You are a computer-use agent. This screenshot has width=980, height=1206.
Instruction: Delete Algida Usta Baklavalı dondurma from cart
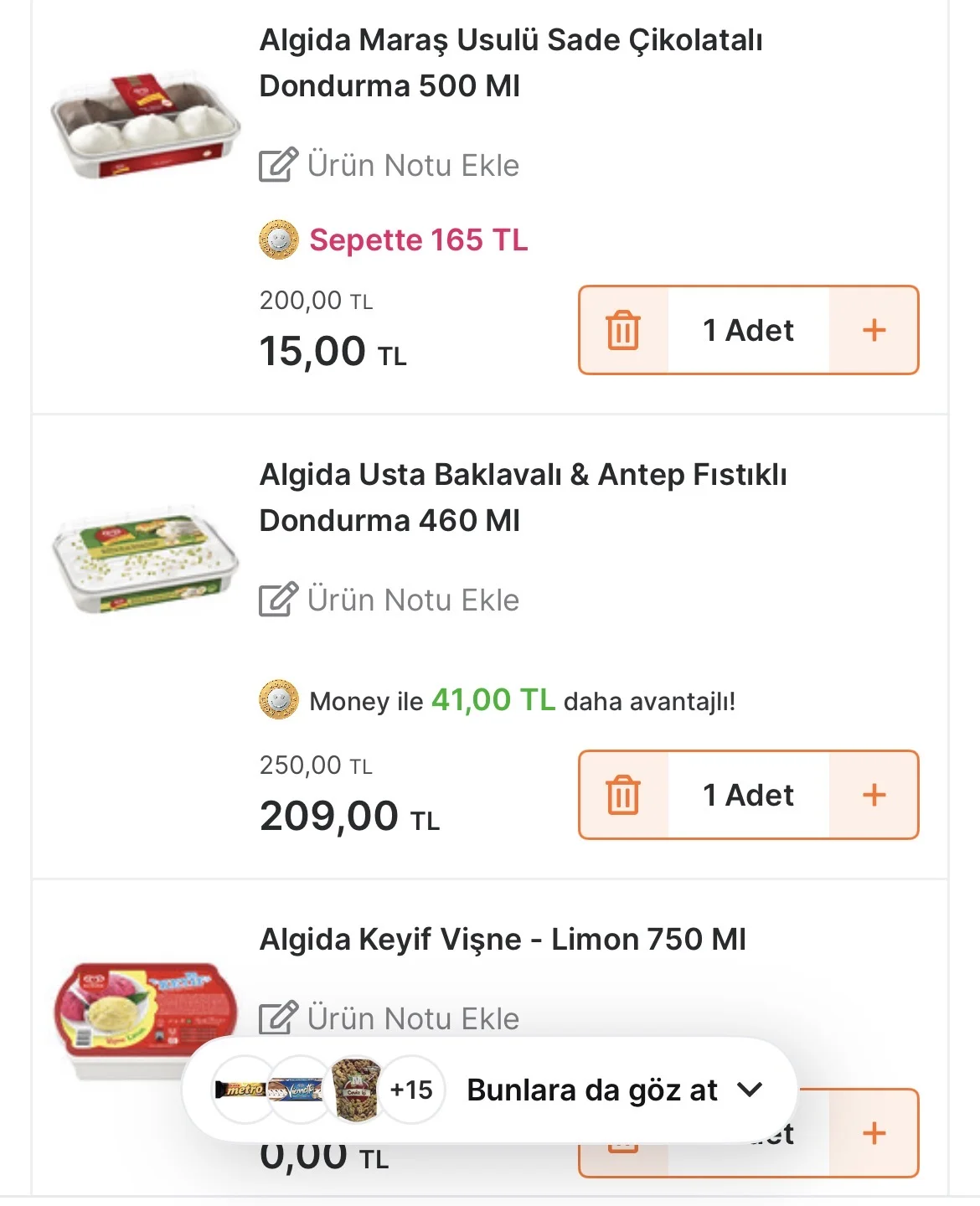[x=623, y=795]
